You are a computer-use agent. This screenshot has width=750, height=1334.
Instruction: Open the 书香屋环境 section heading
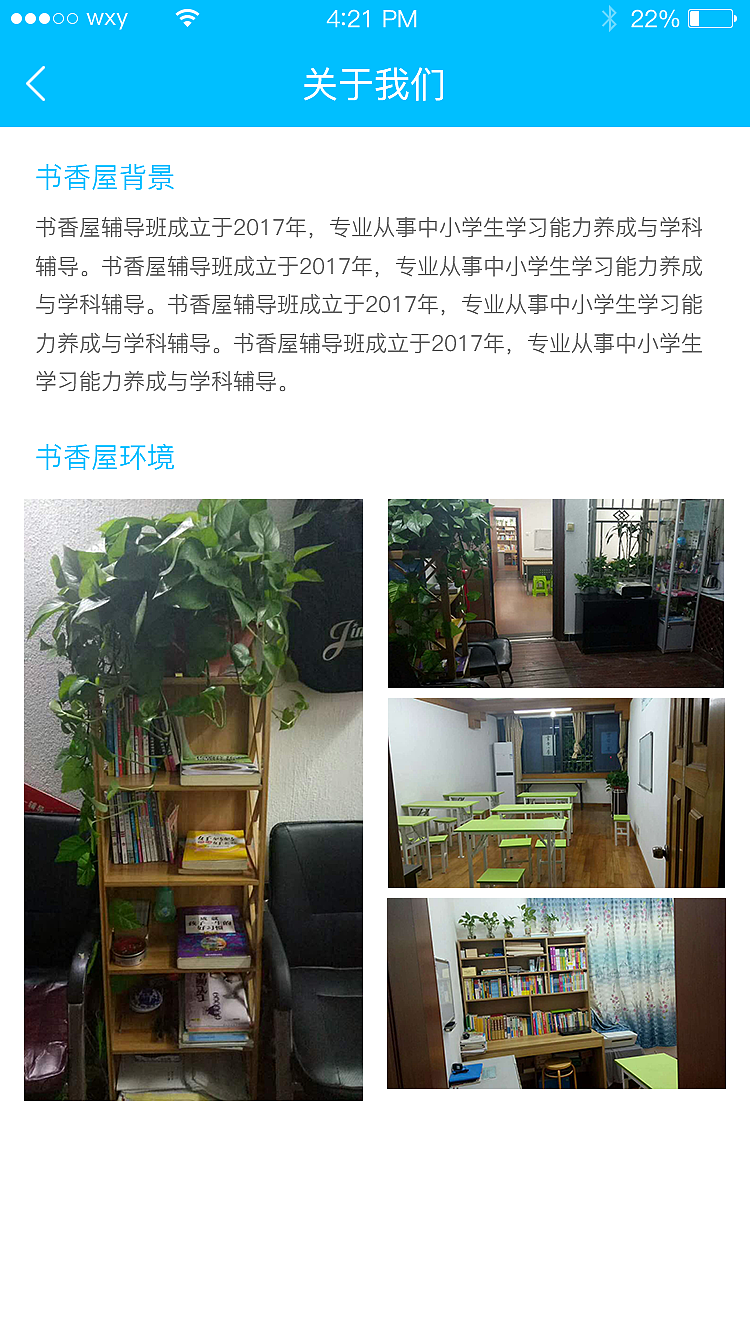coord(104,457)
